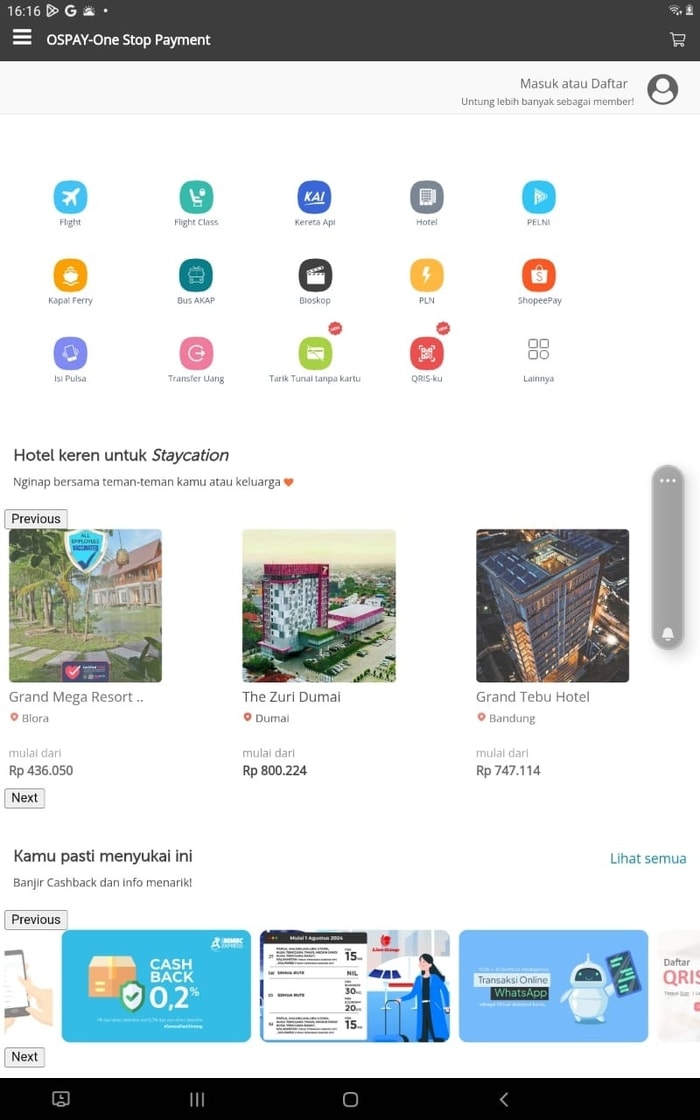
Task: Open the Flight service
Action: [70, 198]
